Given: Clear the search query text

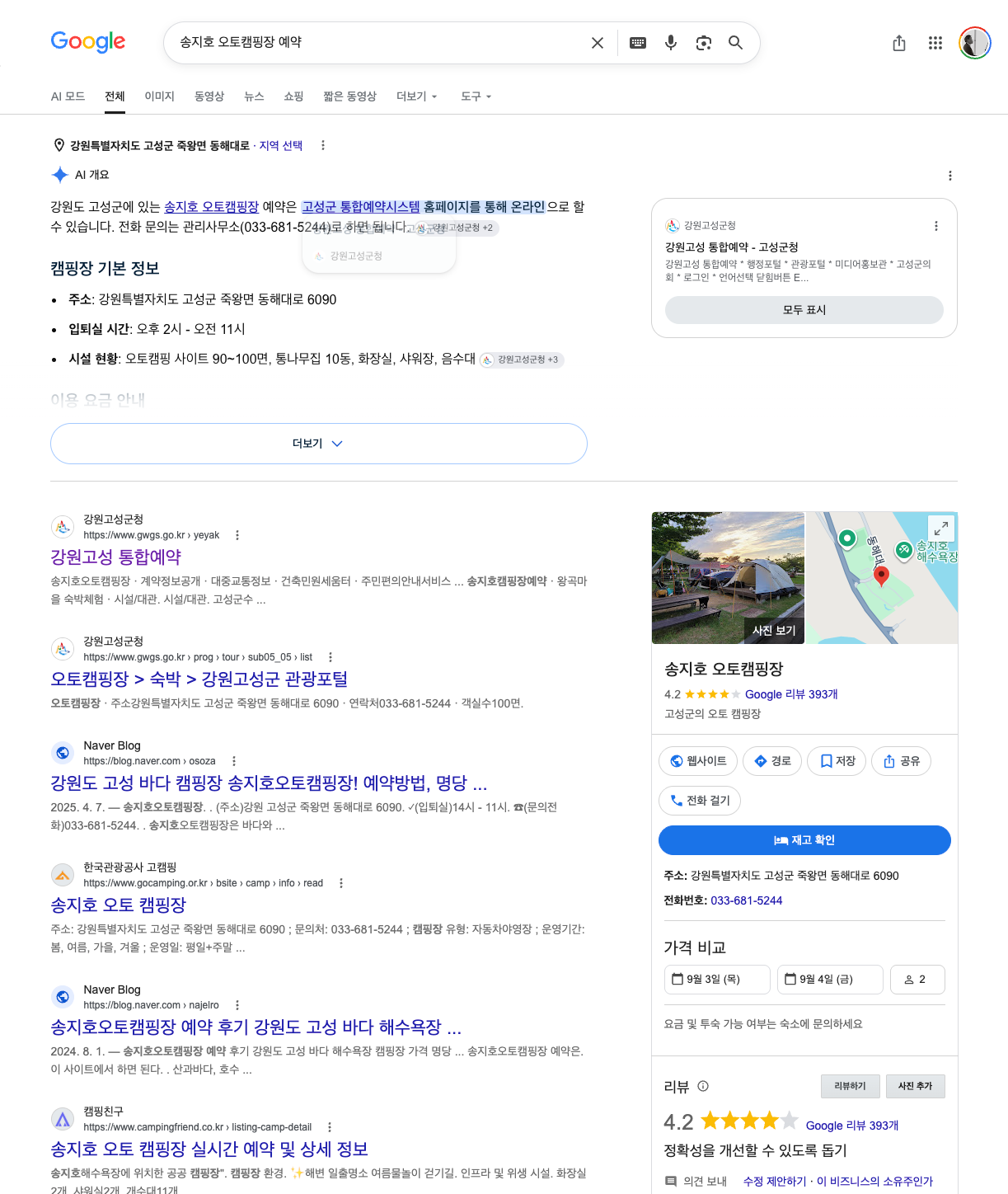Looking at the screenshot, I should coord(598,43).
